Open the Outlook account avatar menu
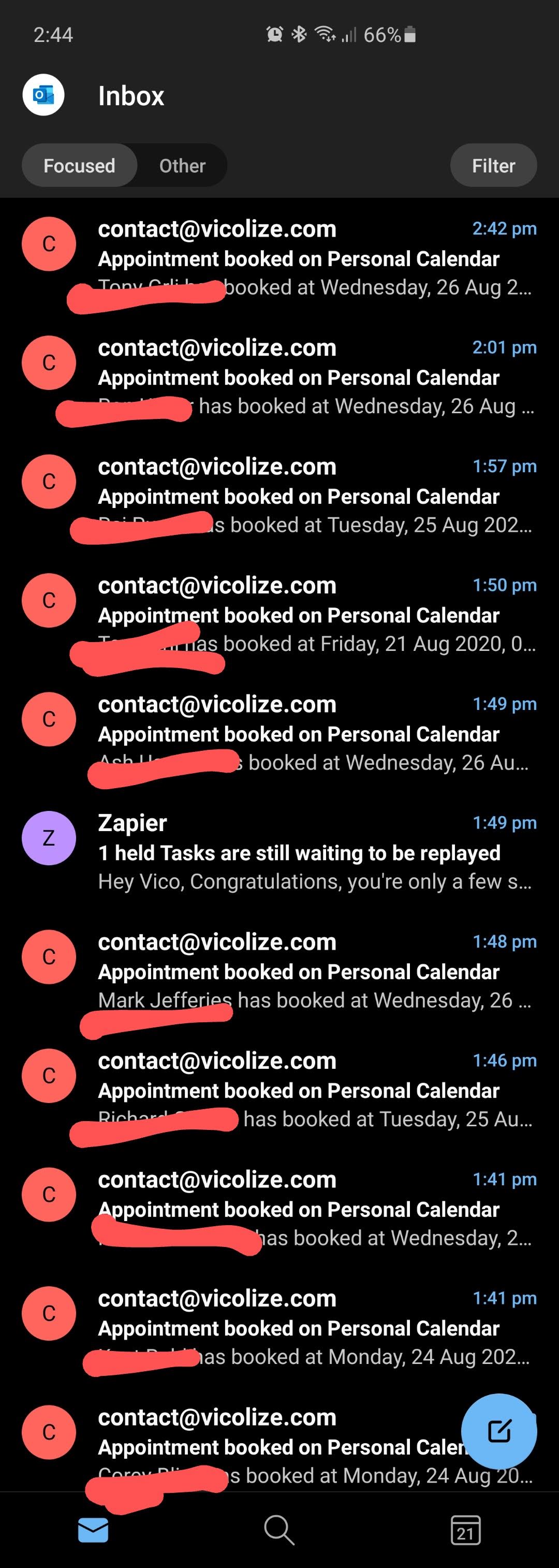This screenshot has height=1568, width=559. tap(43, 95)
